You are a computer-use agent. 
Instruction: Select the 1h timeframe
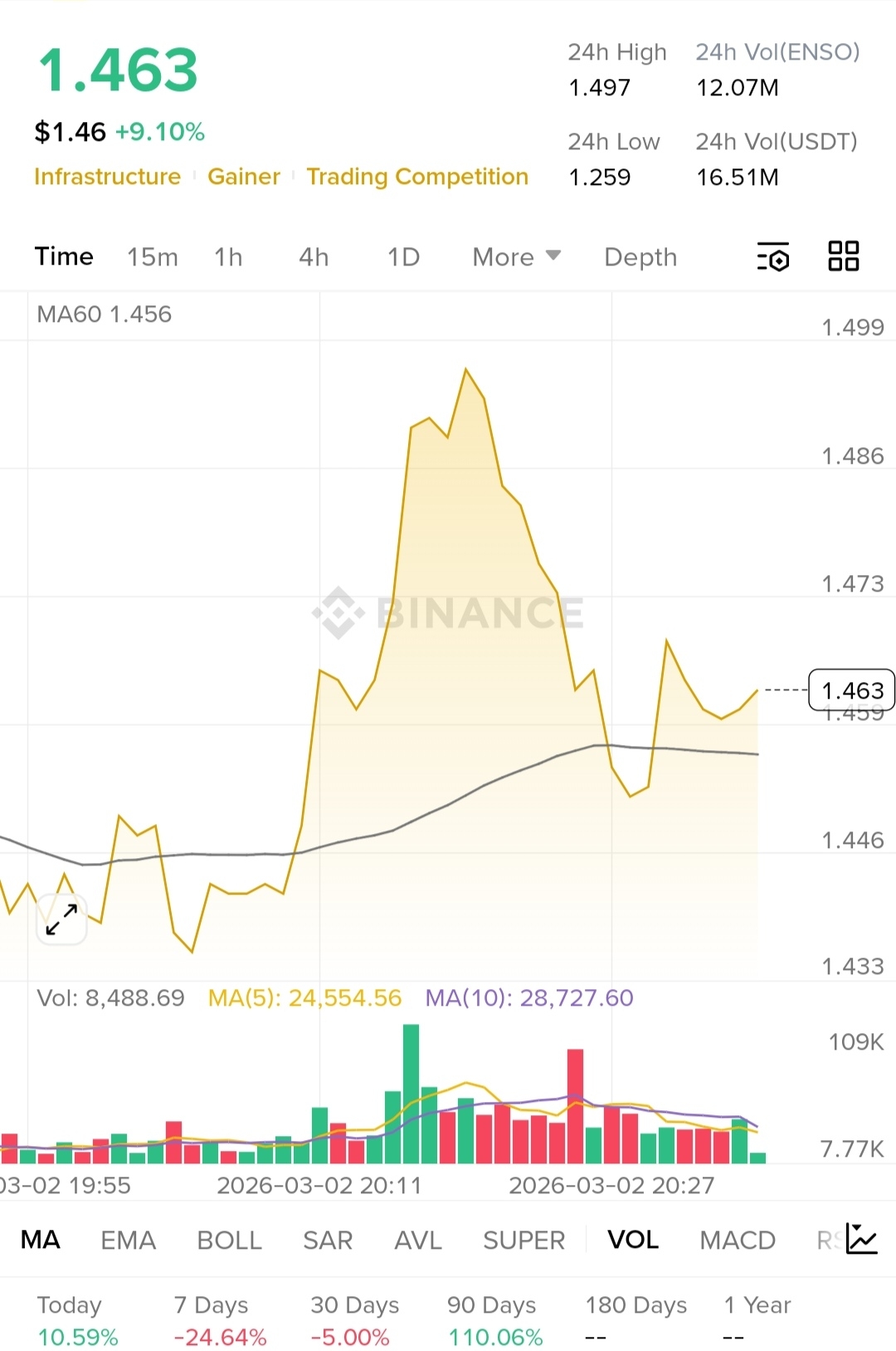click(x=228, y=257)
